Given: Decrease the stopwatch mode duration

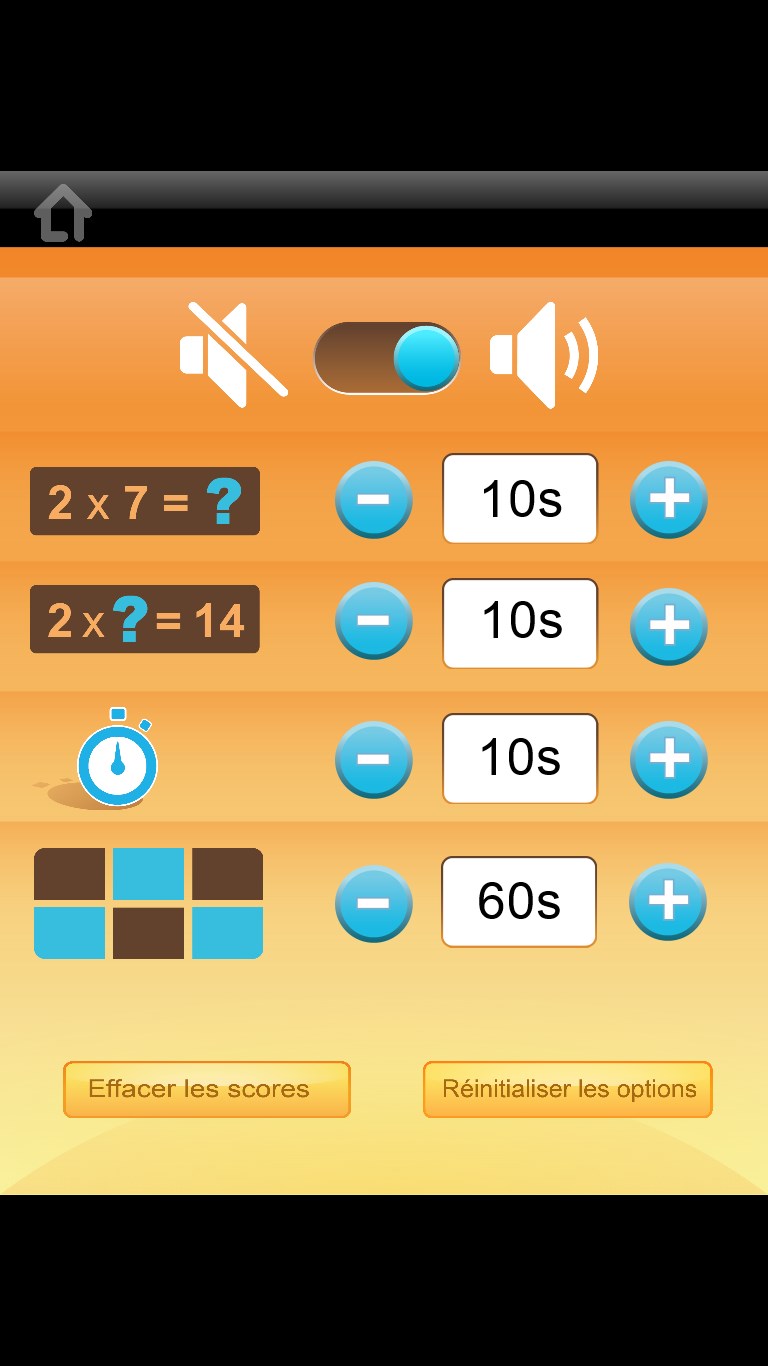Looking at the screenshot, I should click(373, 759).
